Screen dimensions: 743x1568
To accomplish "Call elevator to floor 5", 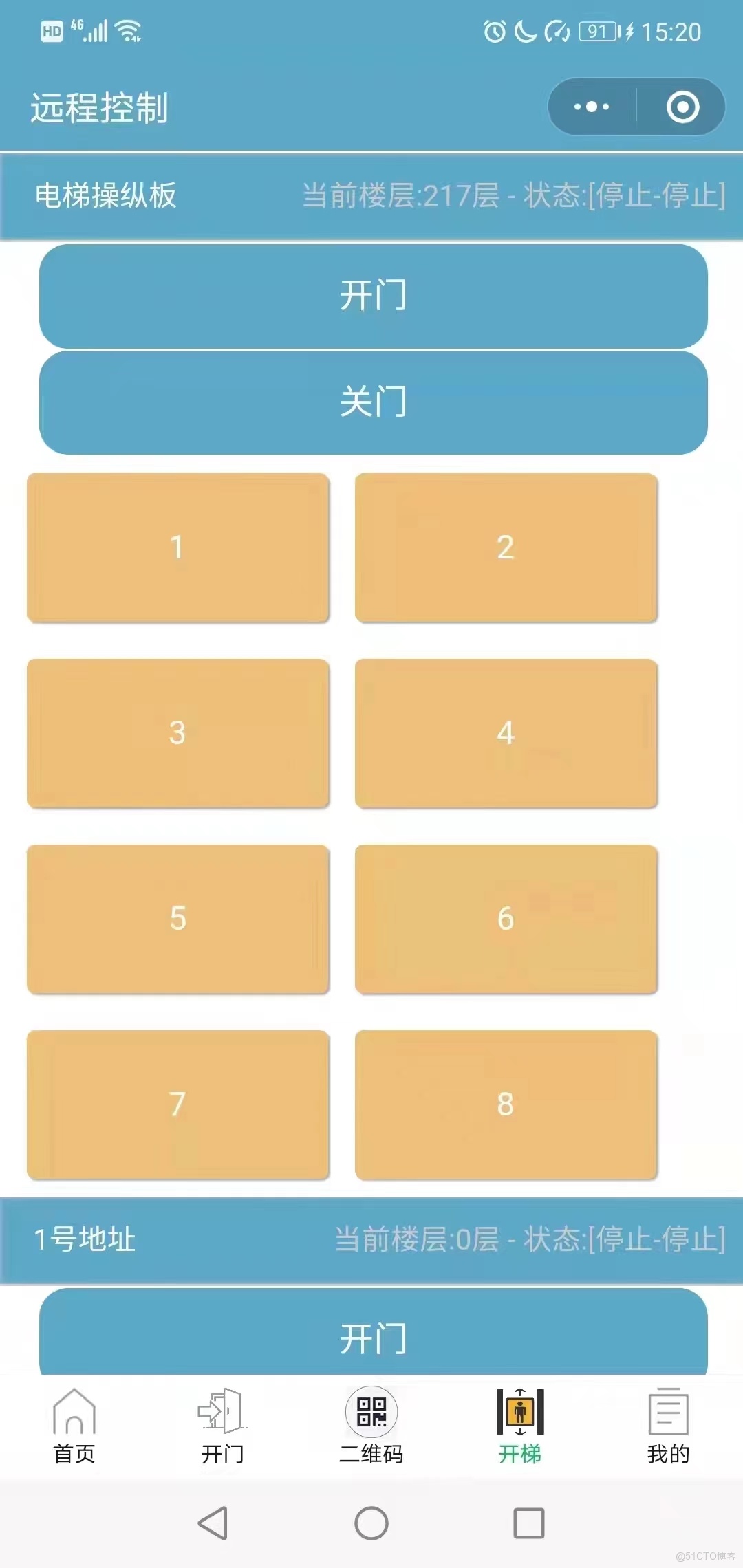I will click(177, 919).
